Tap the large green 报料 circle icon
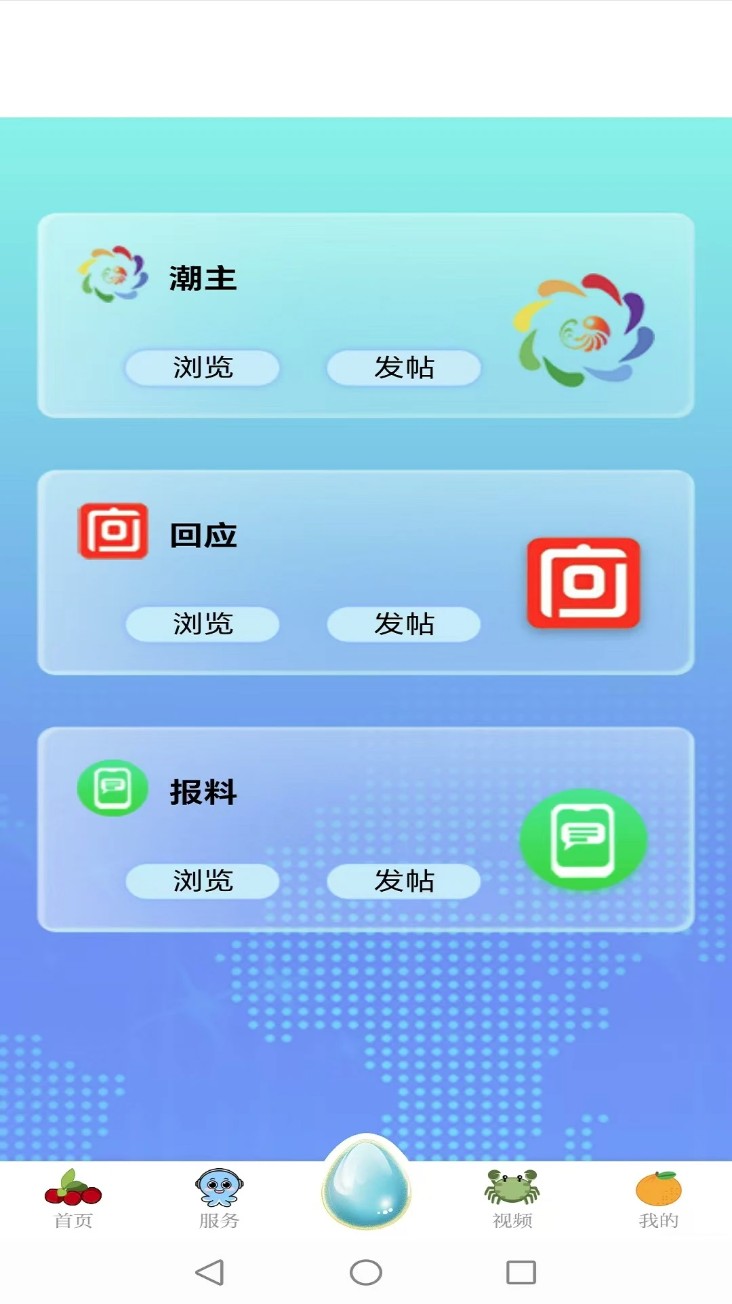 tap(584, 840)
